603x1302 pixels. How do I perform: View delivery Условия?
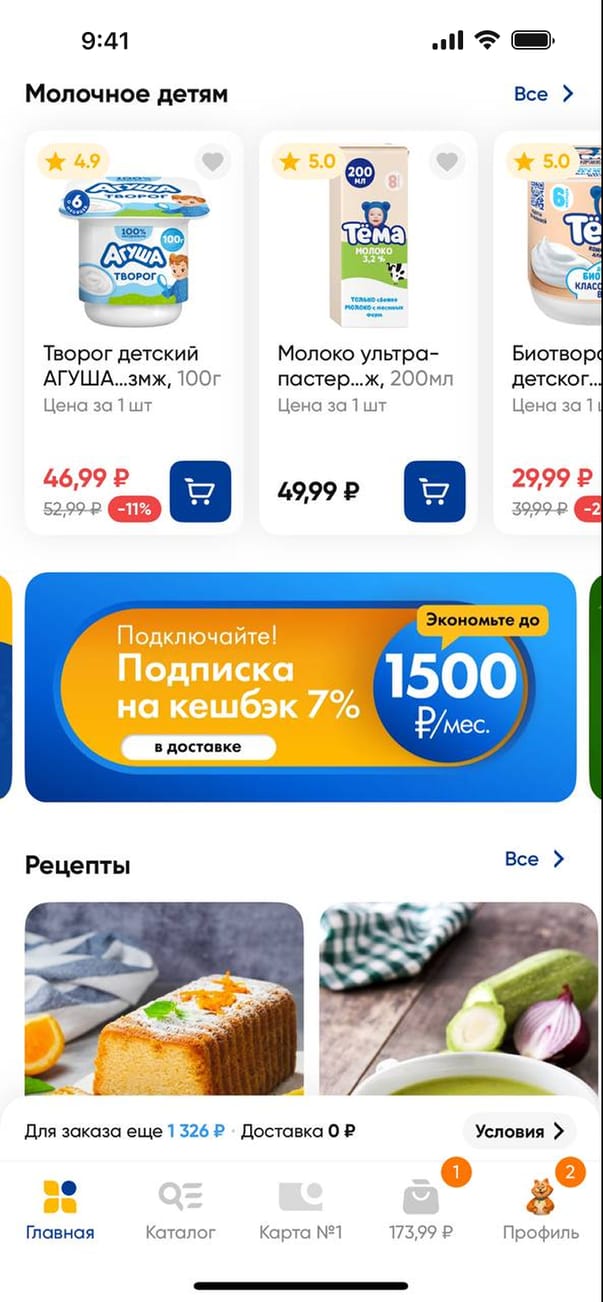[519, 1132]
